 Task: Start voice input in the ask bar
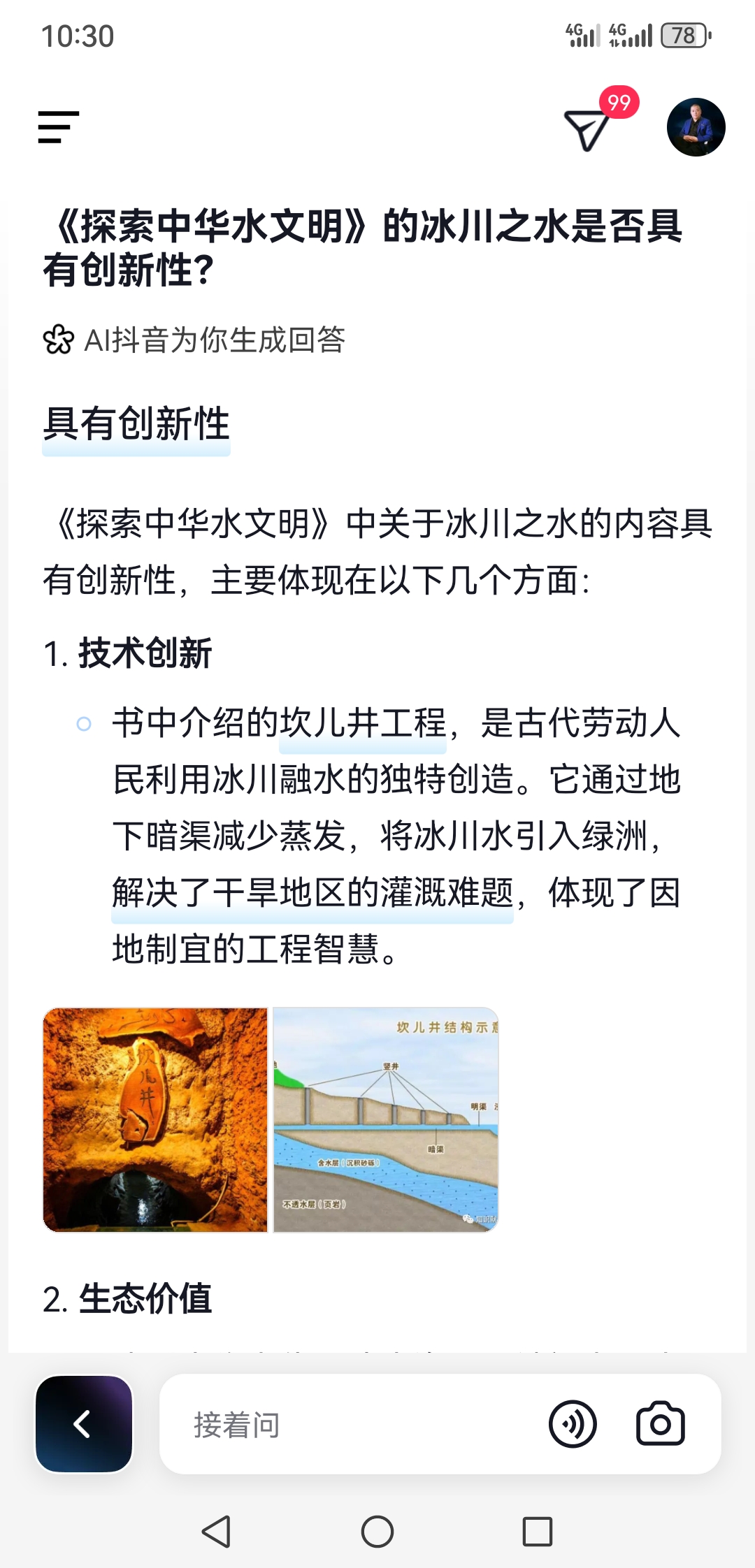click(x=573, y=1424)
